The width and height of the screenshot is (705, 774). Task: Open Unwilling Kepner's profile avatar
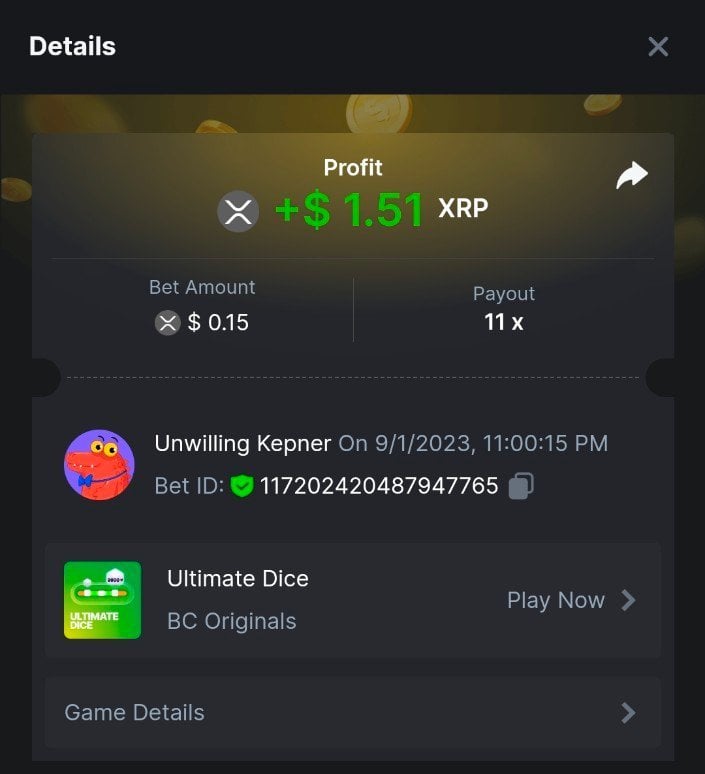pos(99,465)
